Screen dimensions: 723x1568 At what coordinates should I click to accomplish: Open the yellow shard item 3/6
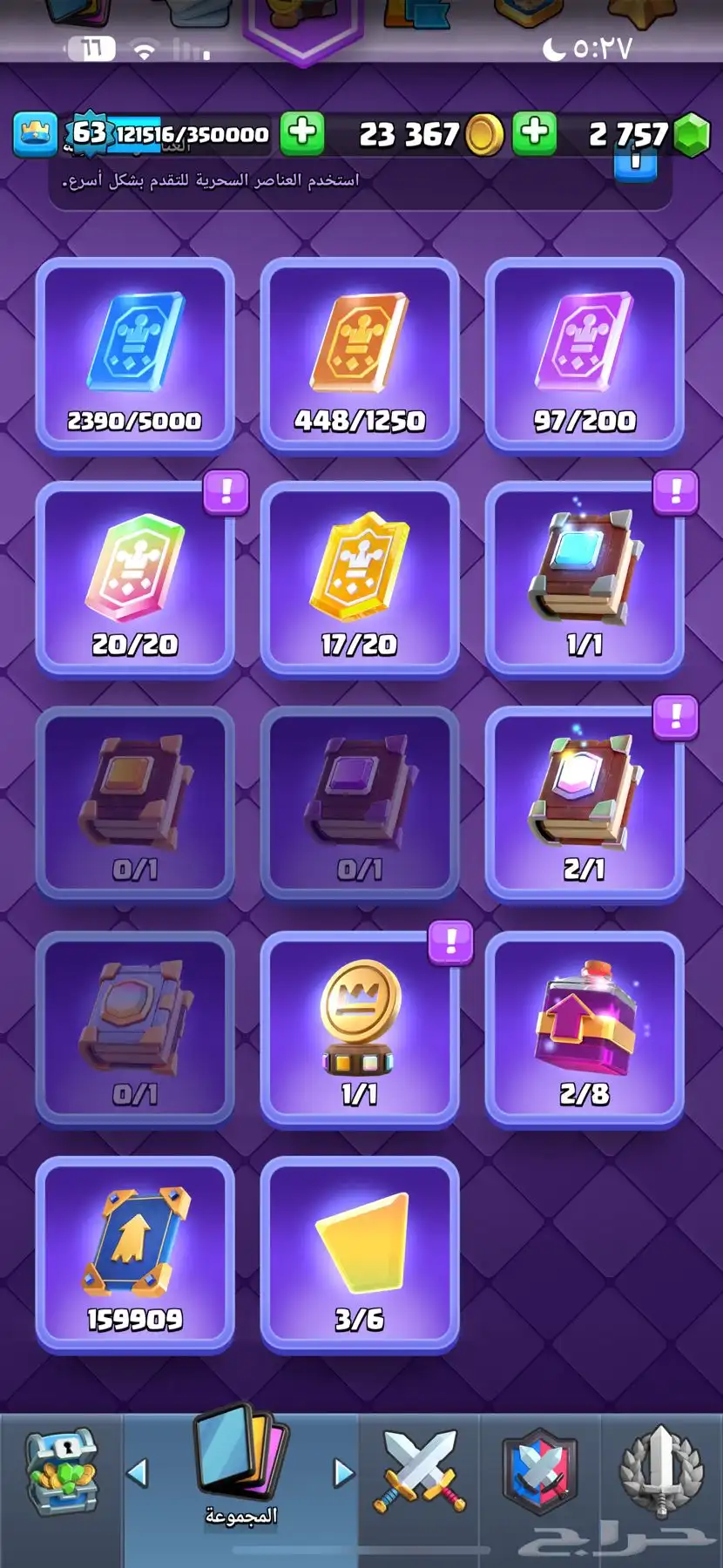tap(360, 1254)
